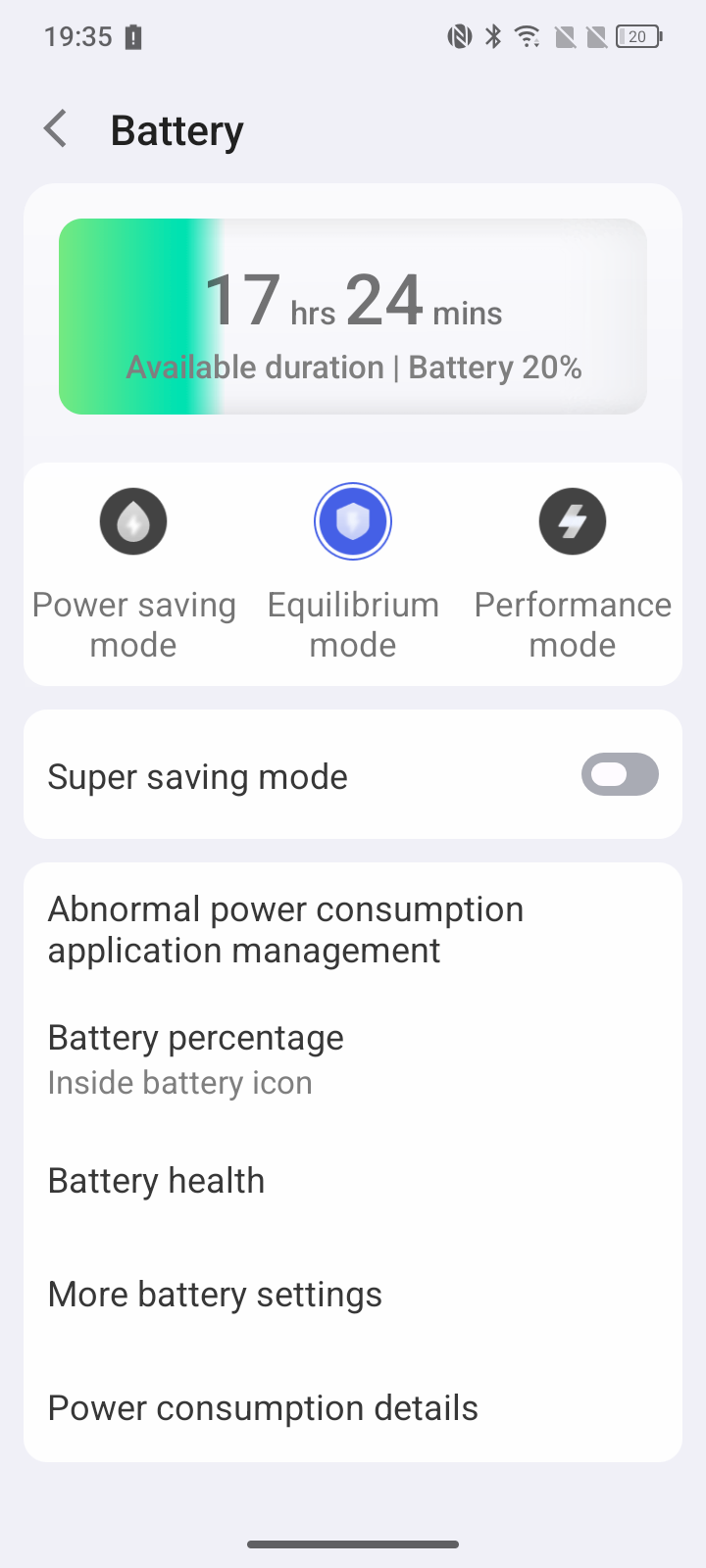This screenshot has height=1568, width=706.
Task: Open Battery percentage setting
Action: pyautogui.click(x=196, y=1058)
